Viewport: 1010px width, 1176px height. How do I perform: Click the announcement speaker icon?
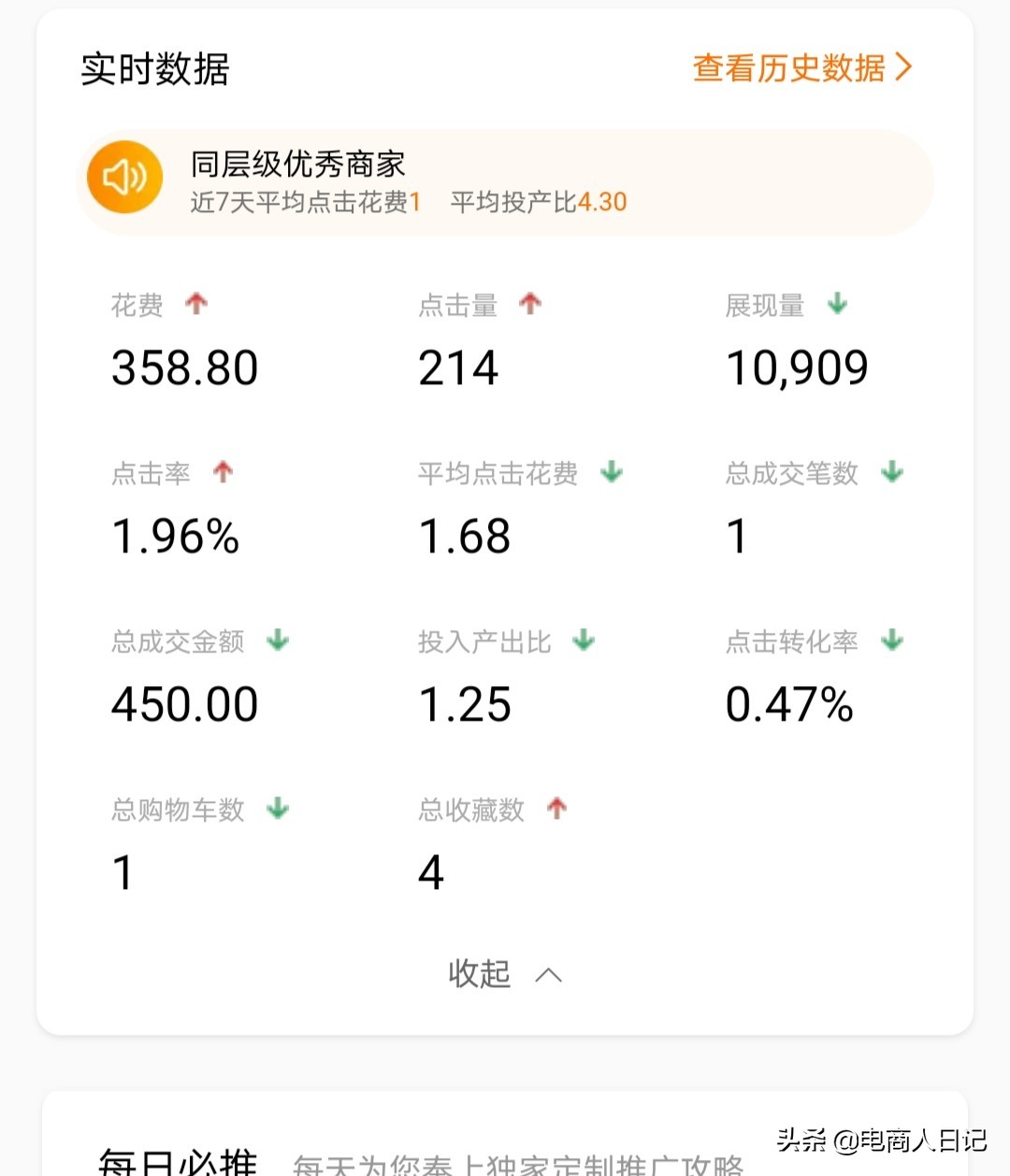coord(124,177)
